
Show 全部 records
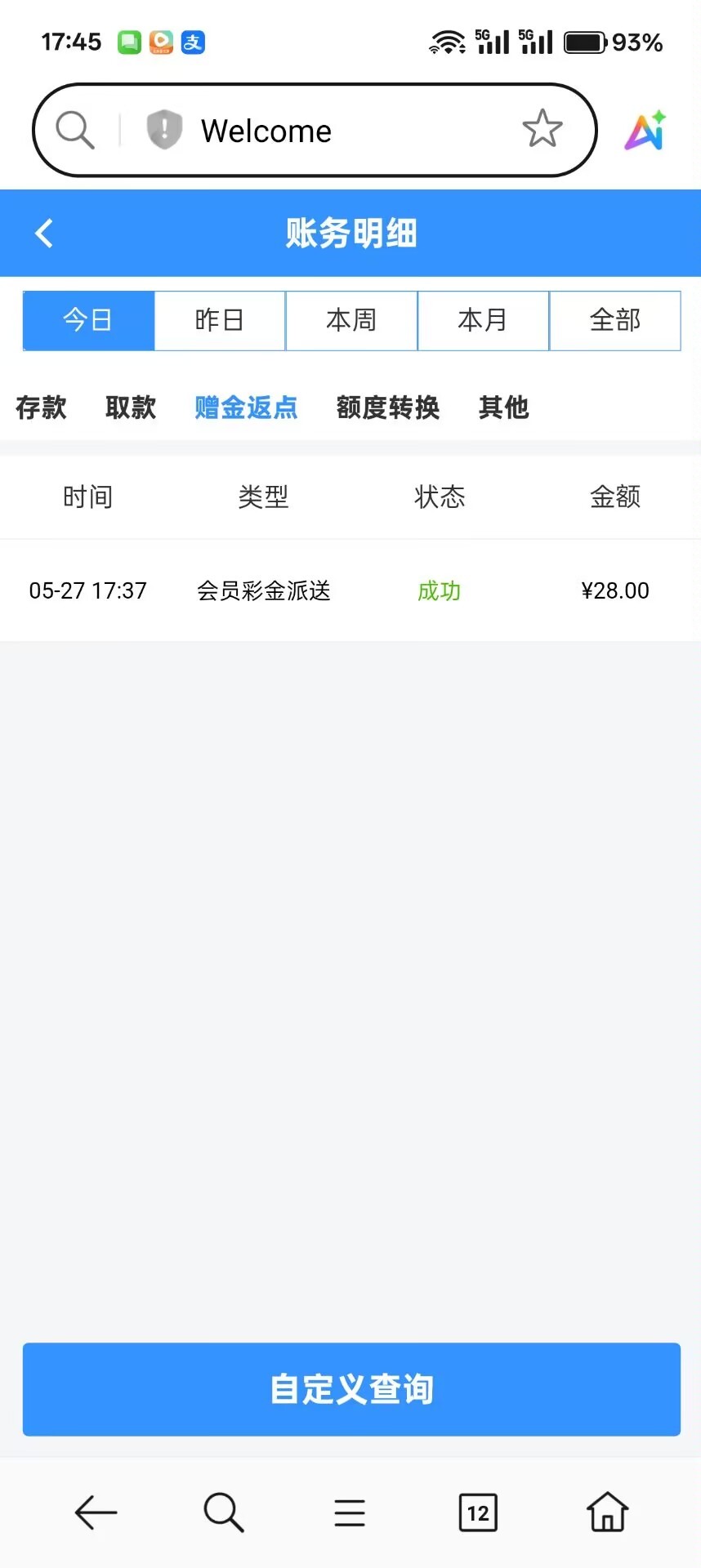coord(614,320)
